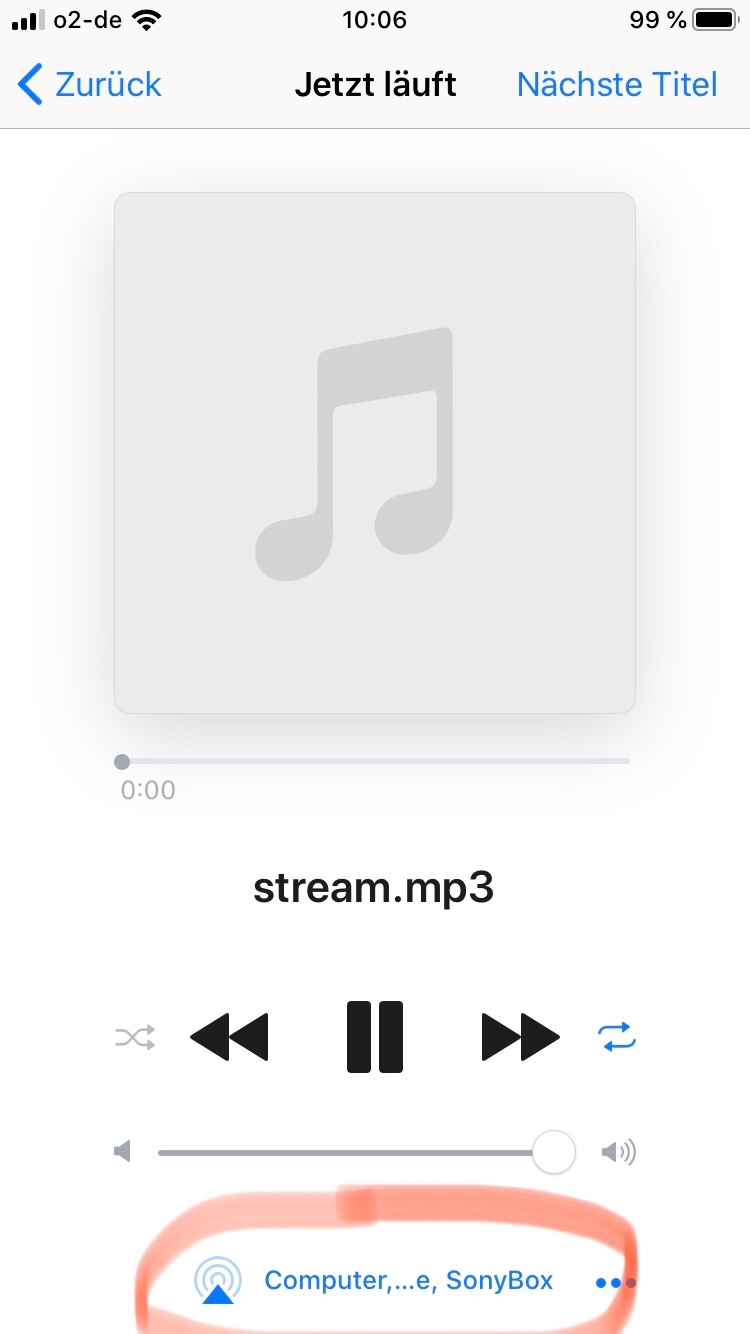Tap the playback progress bar
Viewport: 750px width, 1334px height.
click(x=375, y=761)
